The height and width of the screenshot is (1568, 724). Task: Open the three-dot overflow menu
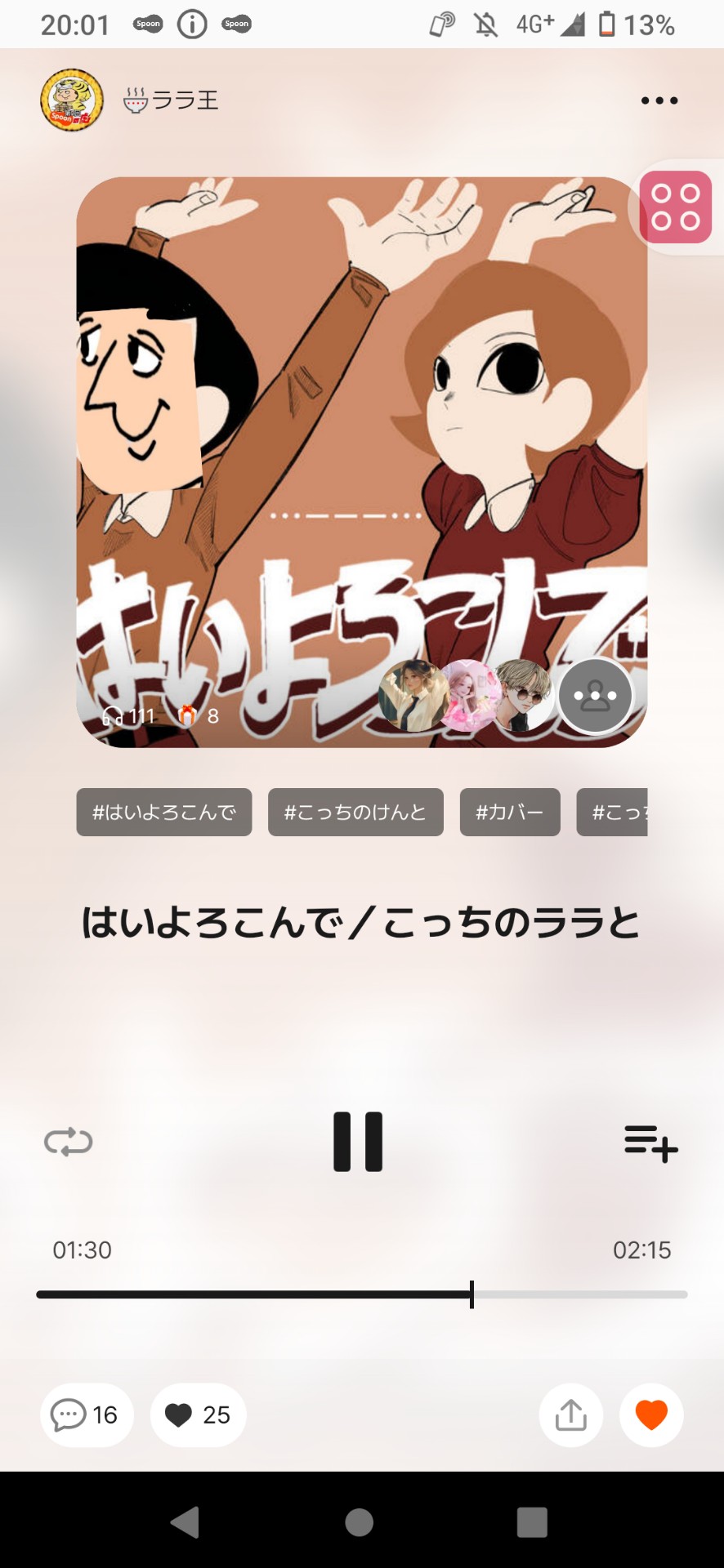pyautogui.click(x=659, y=100)
